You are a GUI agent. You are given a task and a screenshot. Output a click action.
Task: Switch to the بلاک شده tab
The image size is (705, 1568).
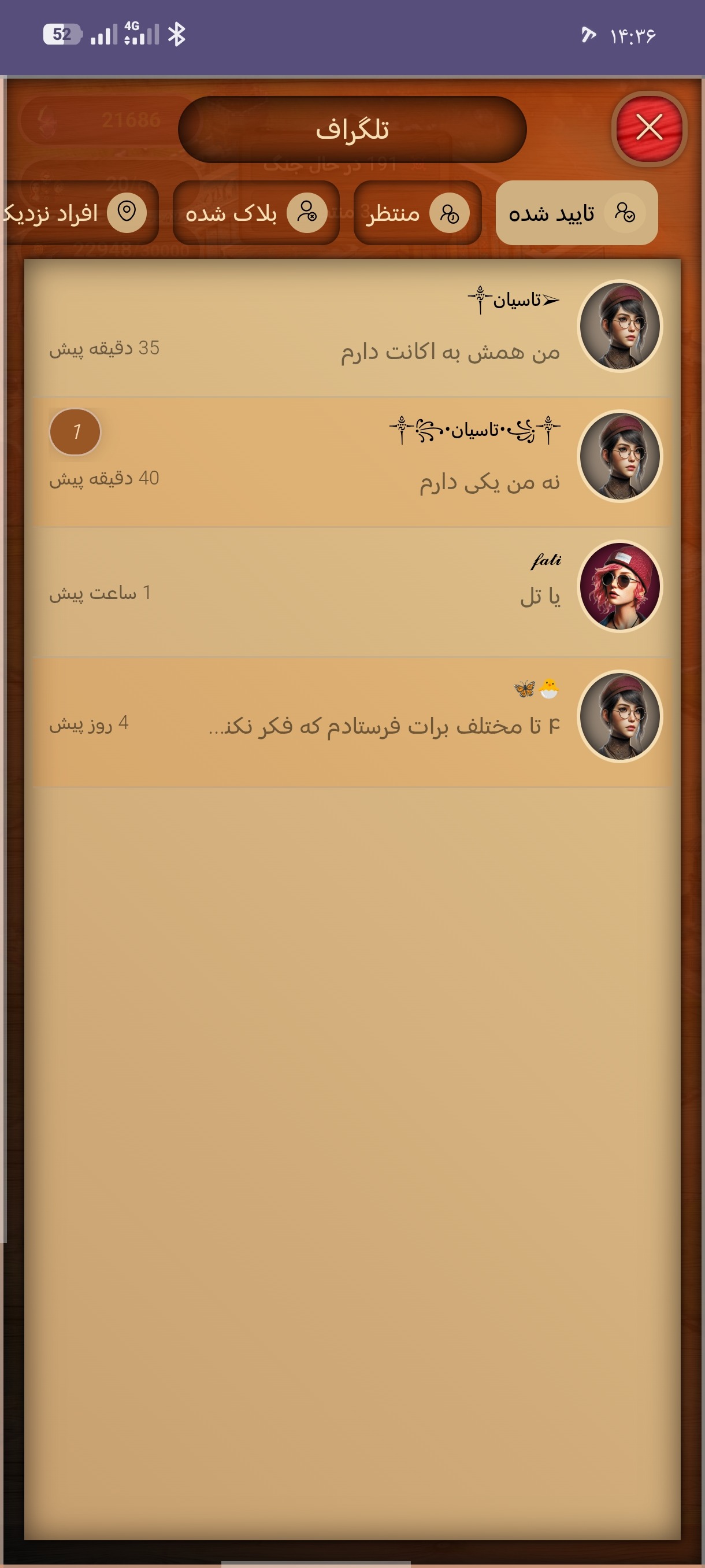256,213
